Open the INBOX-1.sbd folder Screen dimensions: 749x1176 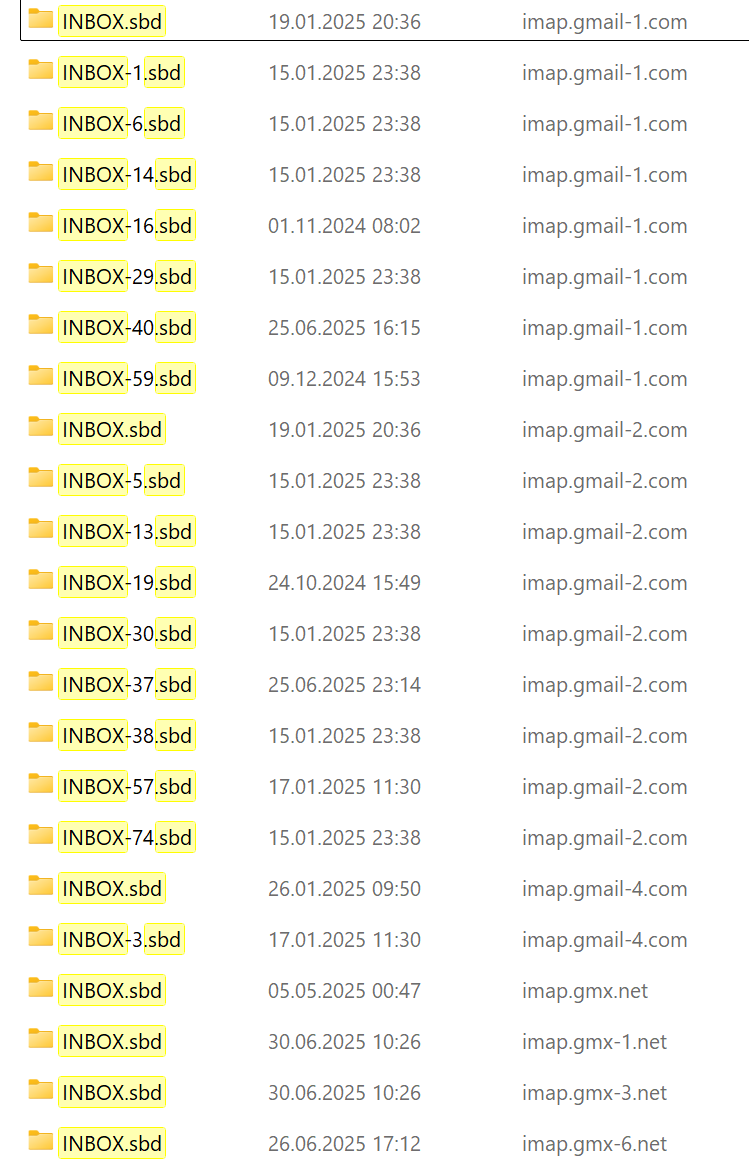pos(121,73)
